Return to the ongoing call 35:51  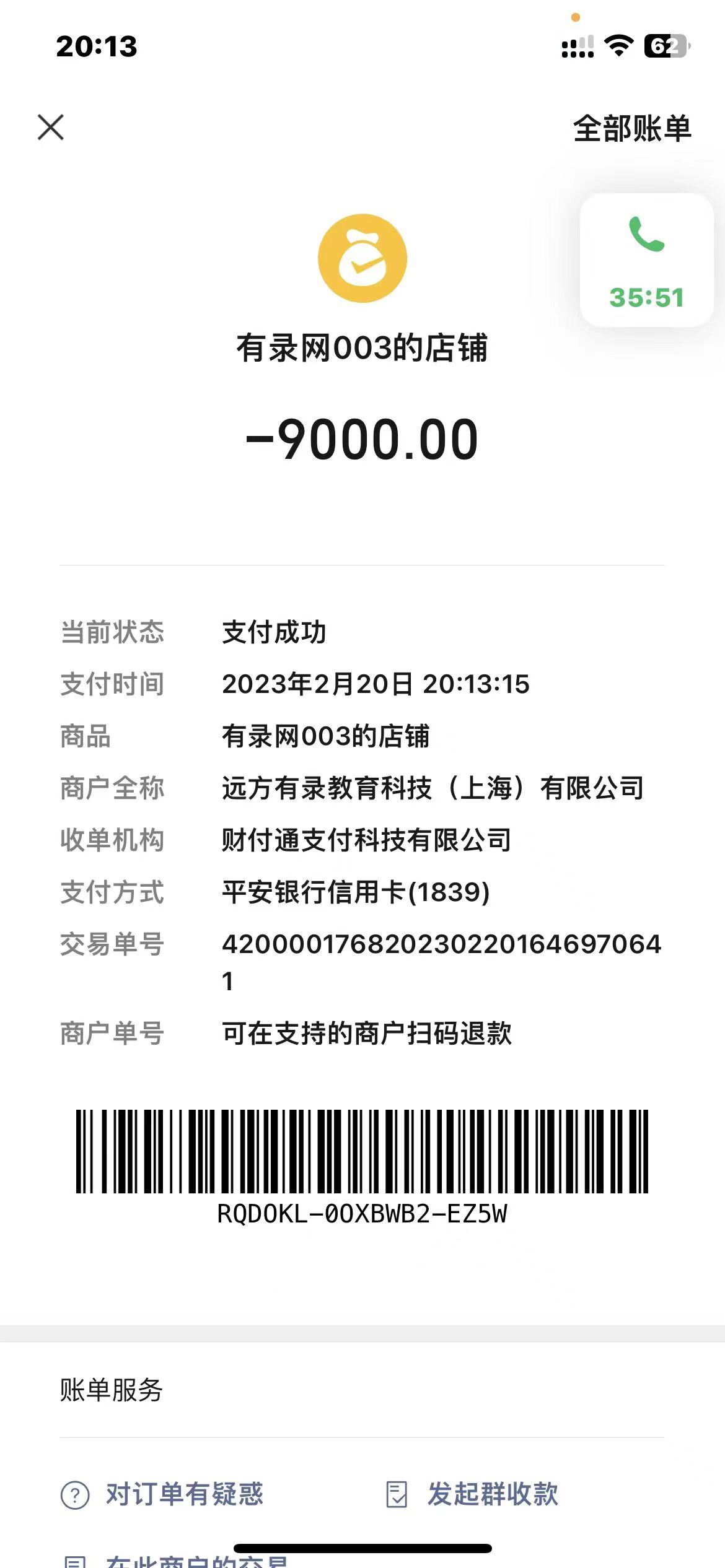point(646,260)
